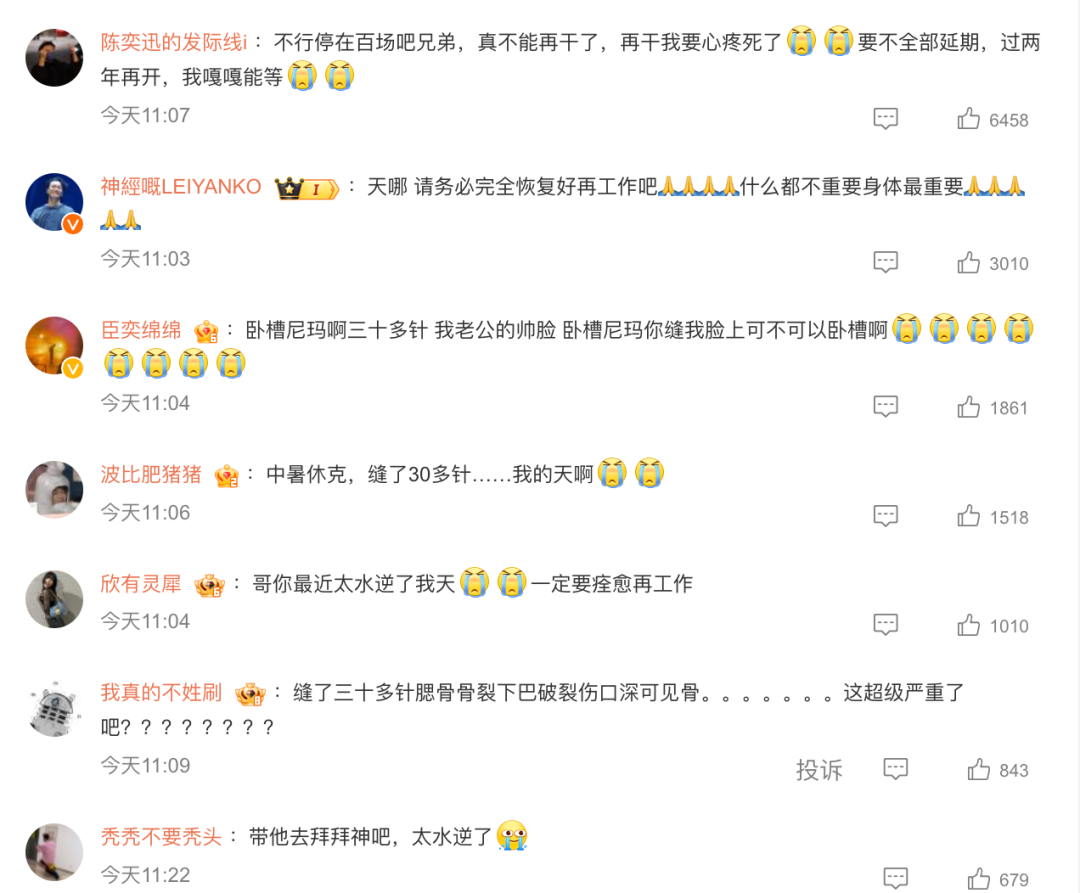Like 秃秃不要秃头's comment
1080x893 pixels.
(978, 879)
